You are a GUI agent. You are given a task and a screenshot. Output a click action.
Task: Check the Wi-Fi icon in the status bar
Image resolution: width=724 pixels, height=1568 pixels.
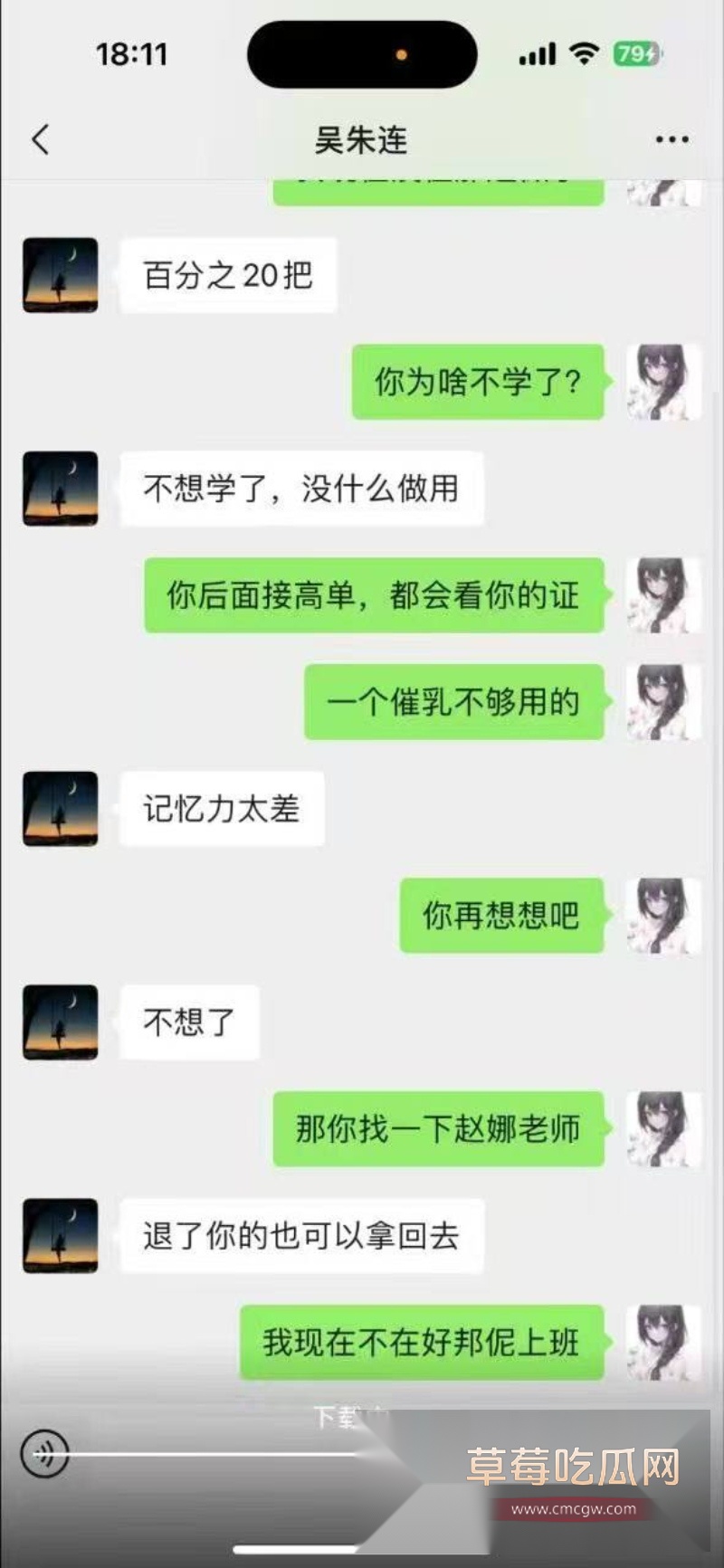click(585, 54)
